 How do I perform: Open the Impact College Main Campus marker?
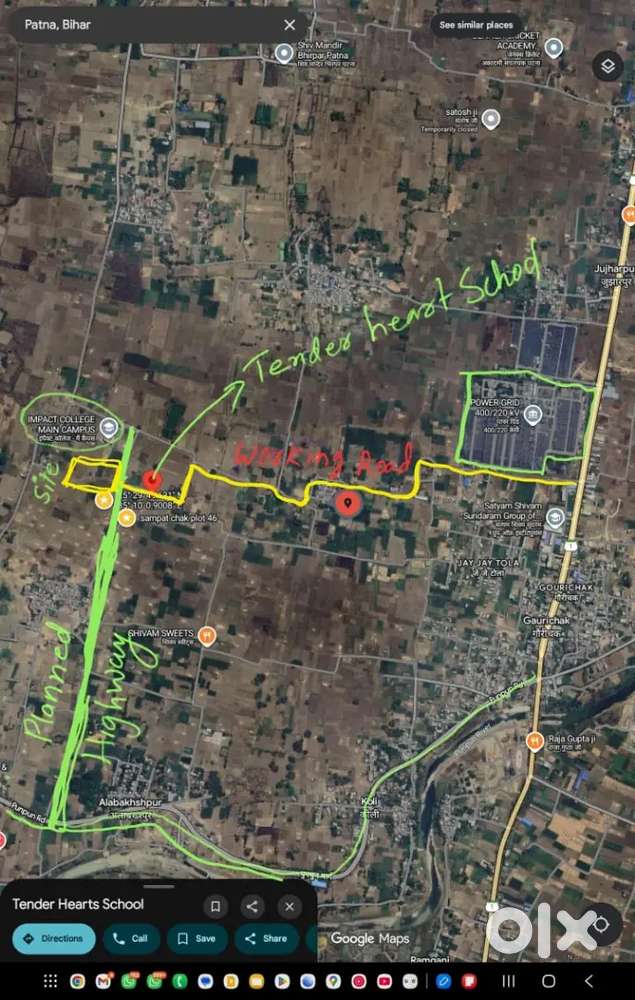[x=107, y=429]
